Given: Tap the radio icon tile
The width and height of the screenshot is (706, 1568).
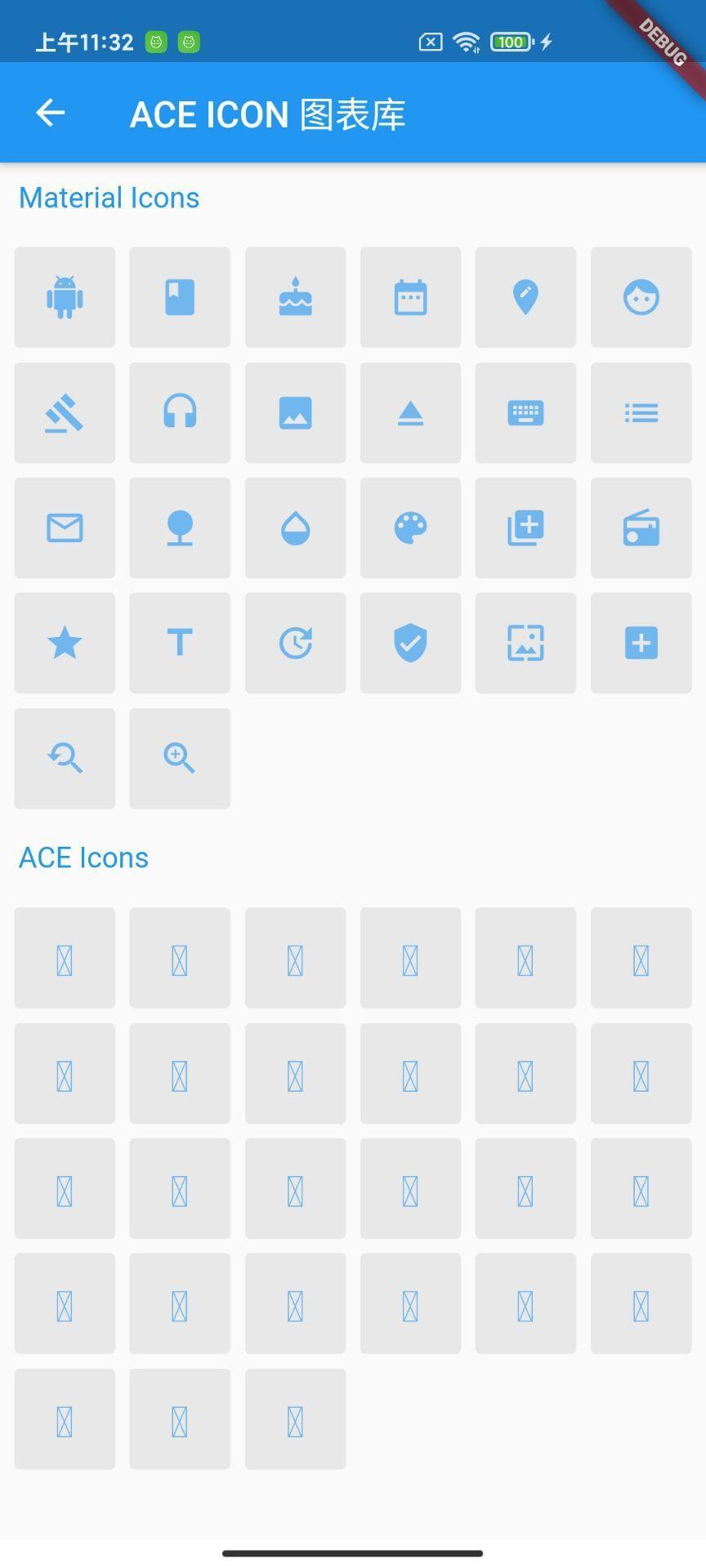Looking at the screenshot, I should pyautogui.click(x=641, y=528).
